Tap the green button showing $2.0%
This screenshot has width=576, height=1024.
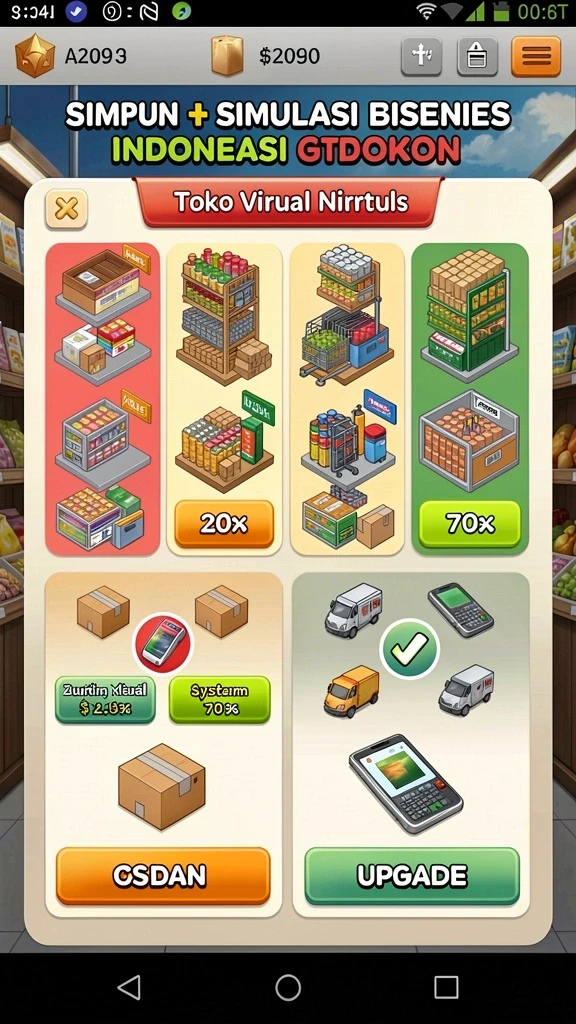pos(105,700)
